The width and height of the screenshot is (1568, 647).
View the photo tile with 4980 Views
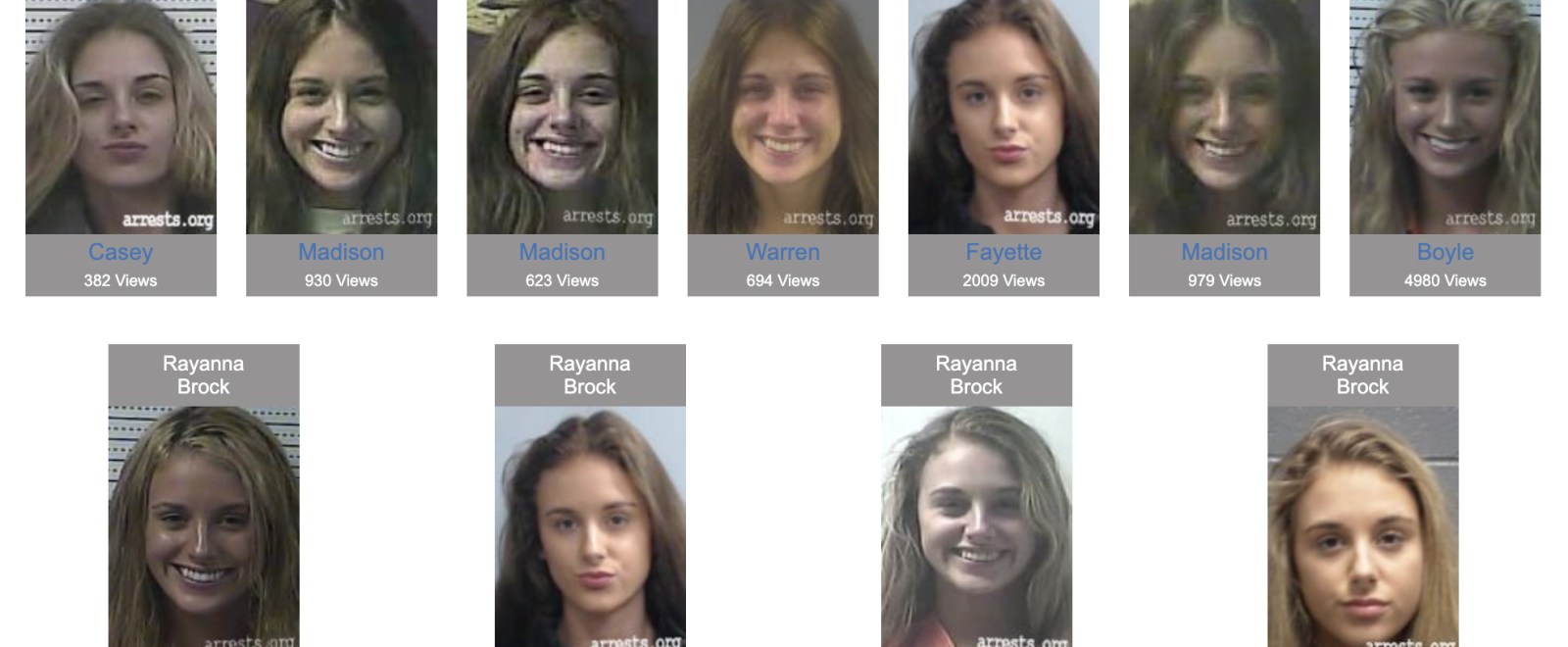(x=1445, y=118)
